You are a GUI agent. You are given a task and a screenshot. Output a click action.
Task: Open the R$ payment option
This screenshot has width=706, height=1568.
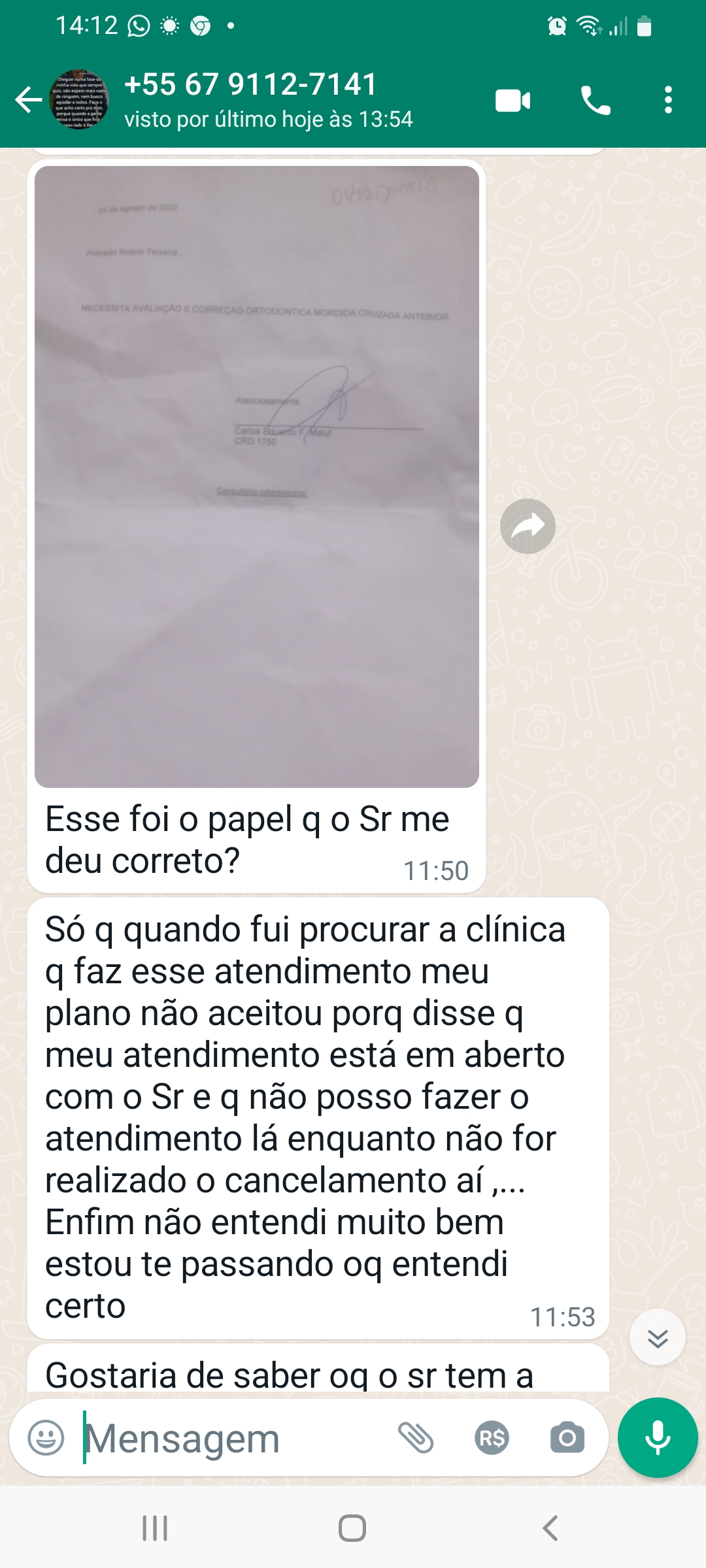492,1438
